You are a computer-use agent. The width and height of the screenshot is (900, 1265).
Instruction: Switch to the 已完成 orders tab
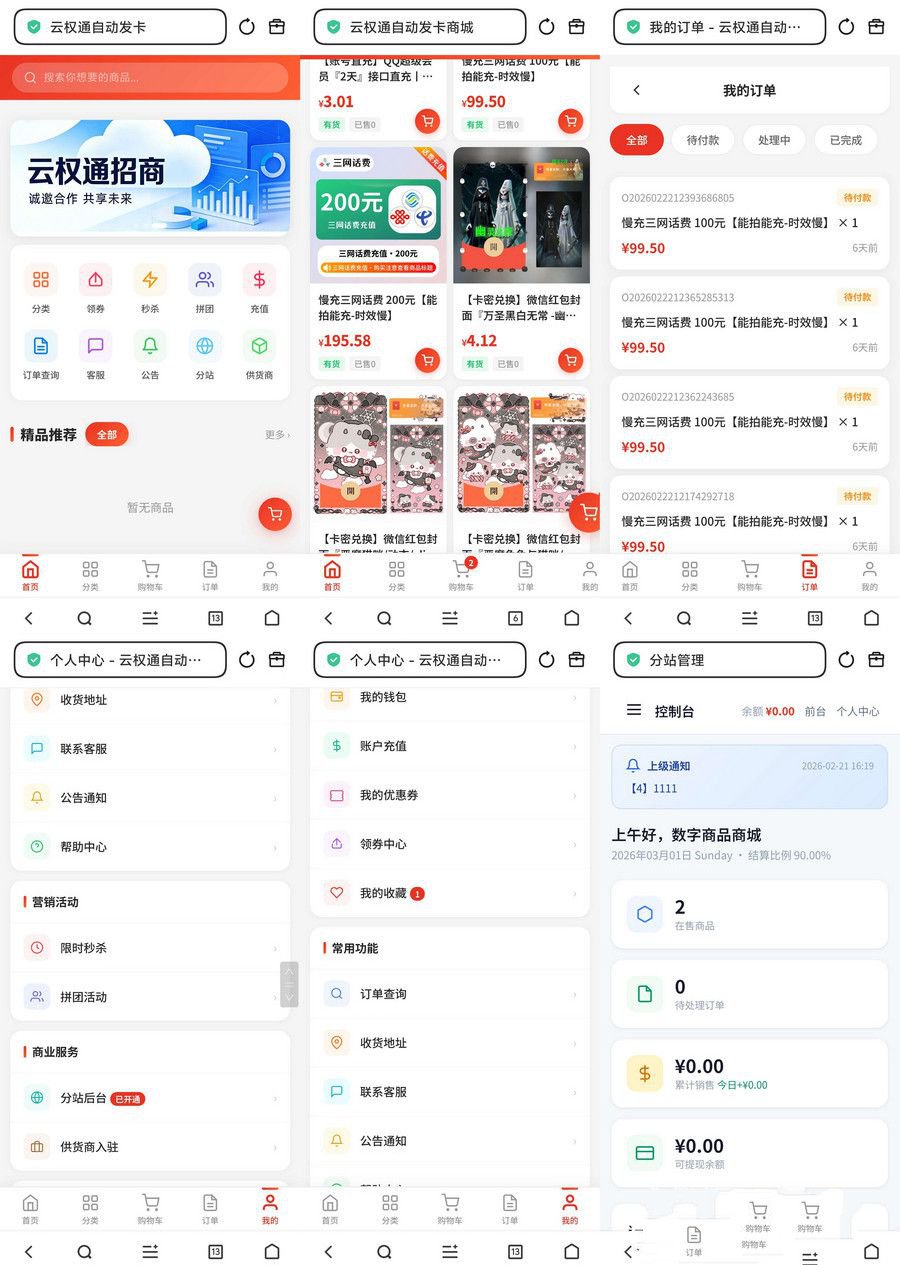coord(845,140)
